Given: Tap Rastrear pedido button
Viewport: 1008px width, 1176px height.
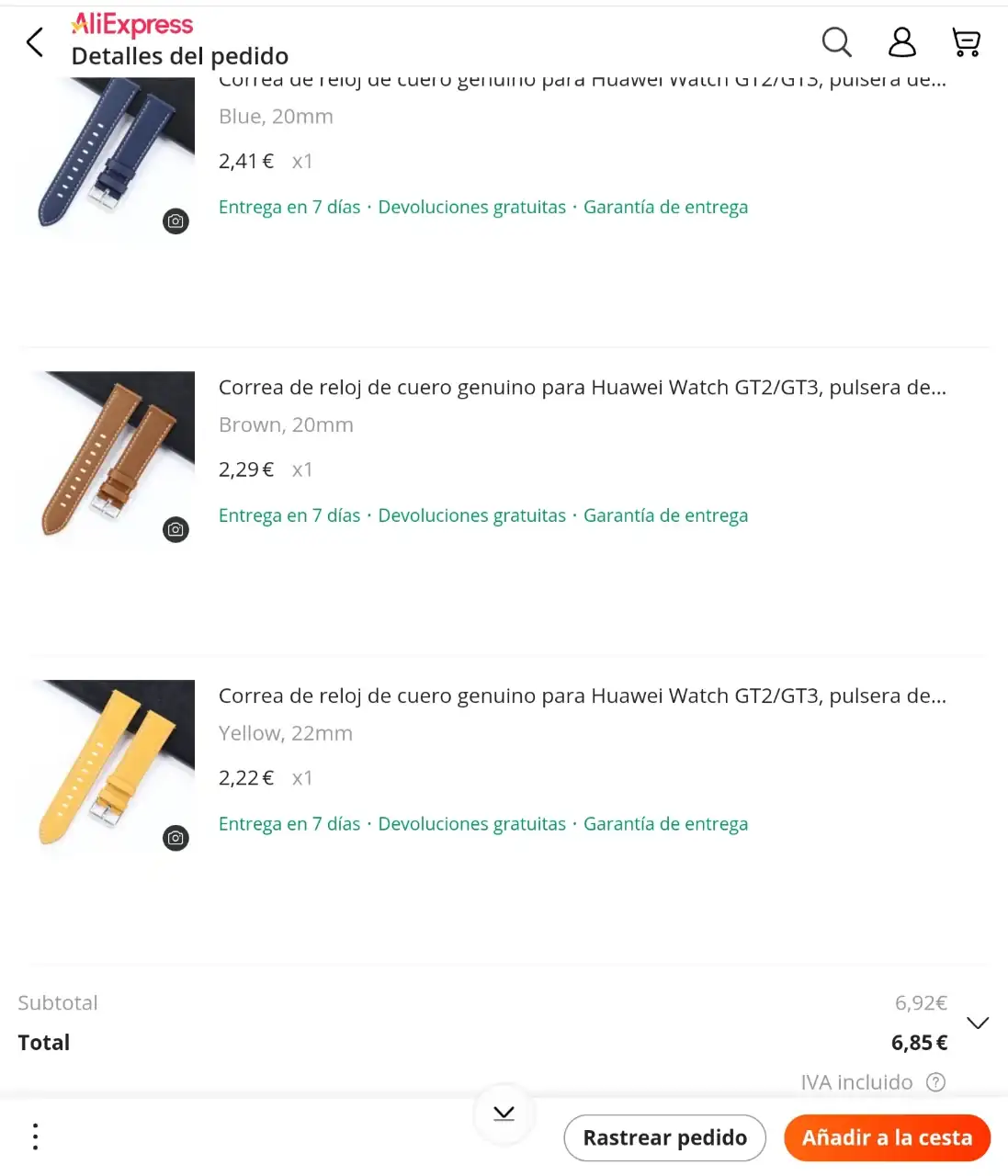Looking at the screenshot, I should (x=664, y=1137).
